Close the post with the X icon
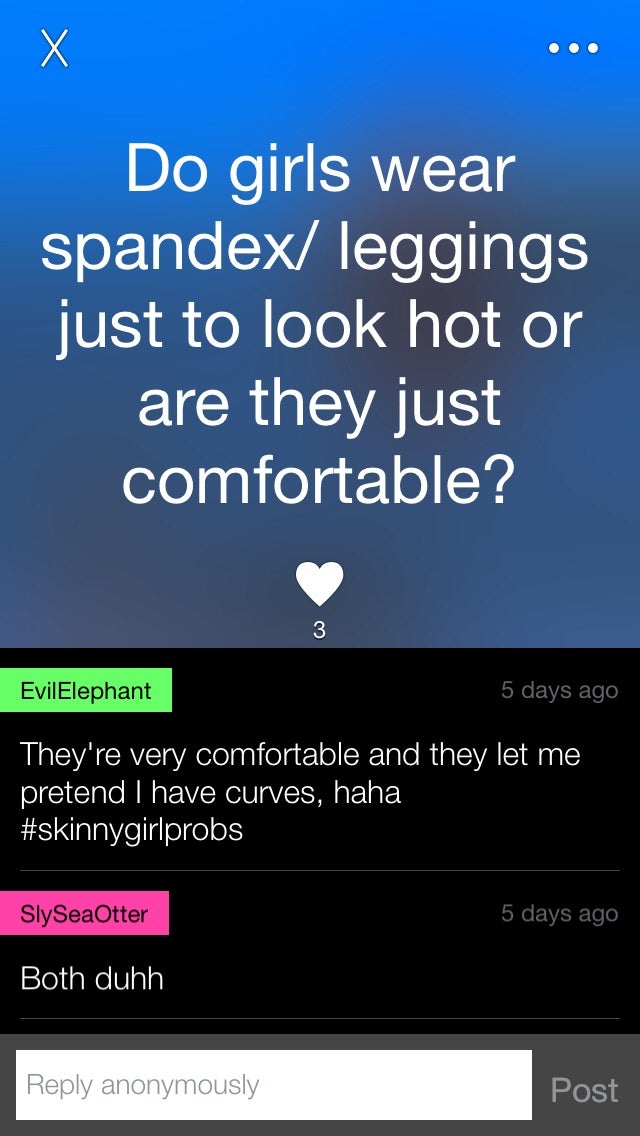Image resolution: width=640 pixels, height=1136 pixels. point(54,49)
